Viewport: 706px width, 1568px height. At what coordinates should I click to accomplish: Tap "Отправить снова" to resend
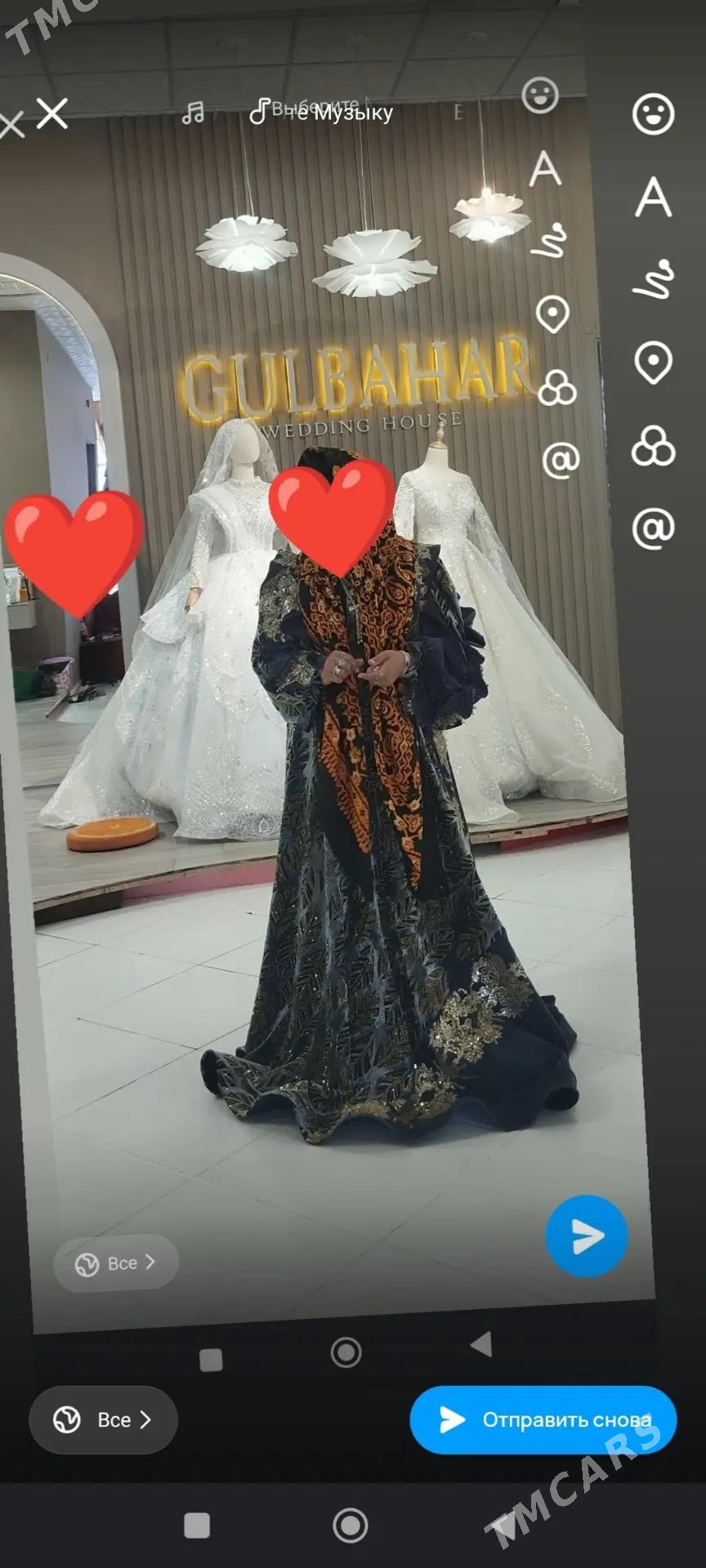[x=543, y=1419]
